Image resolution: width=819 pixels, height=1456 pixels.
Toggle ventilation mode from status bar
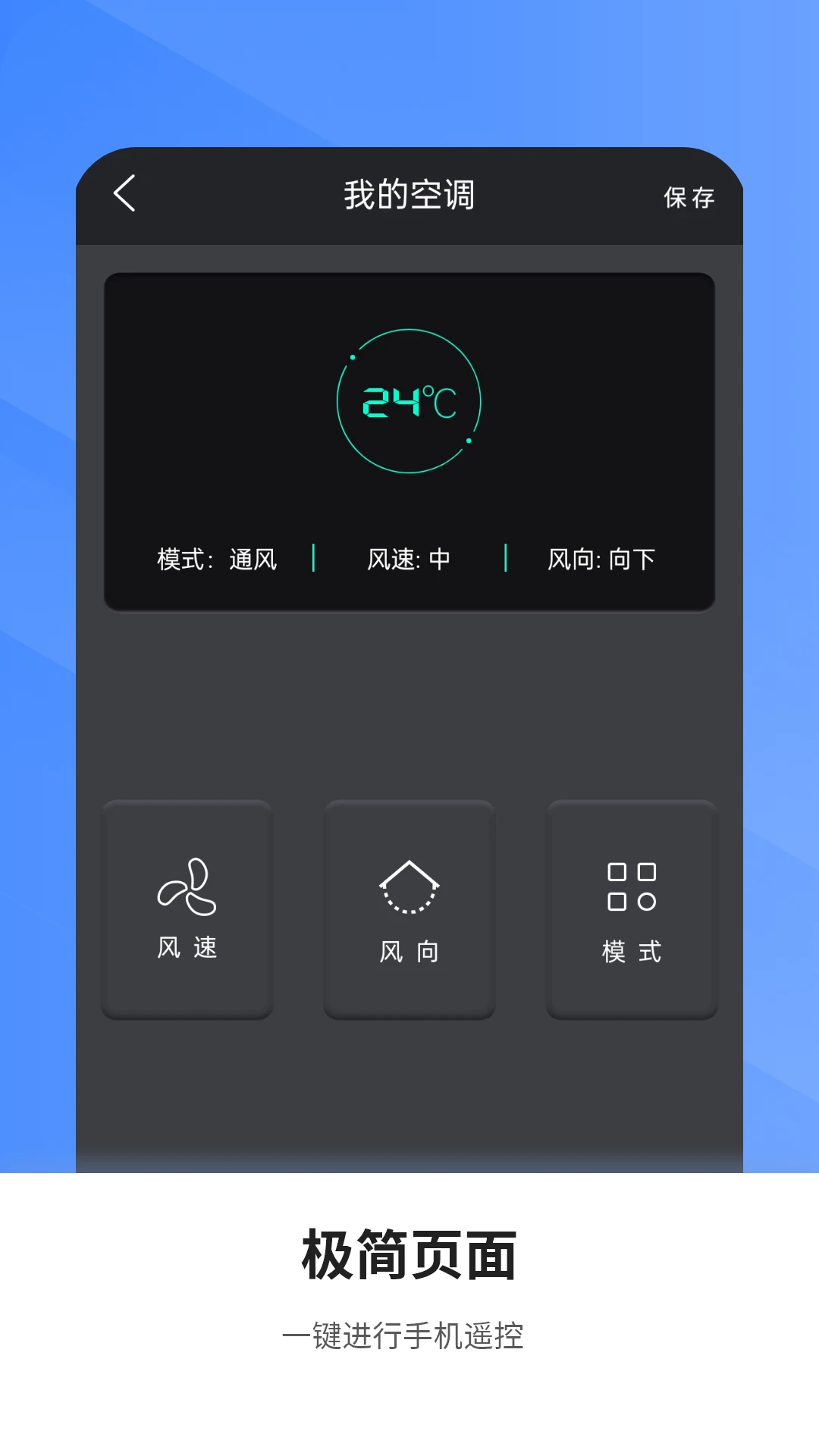click(216, 558)
